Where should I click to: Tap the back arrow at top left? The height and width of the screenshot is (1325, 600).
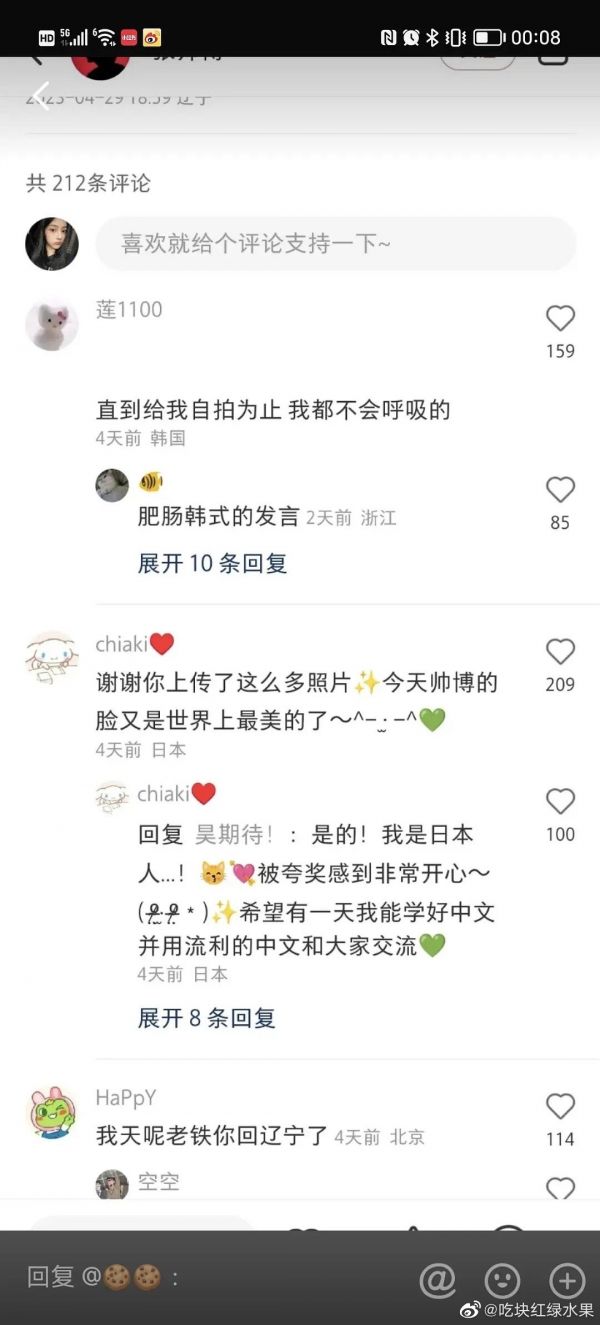pos(39,95)
